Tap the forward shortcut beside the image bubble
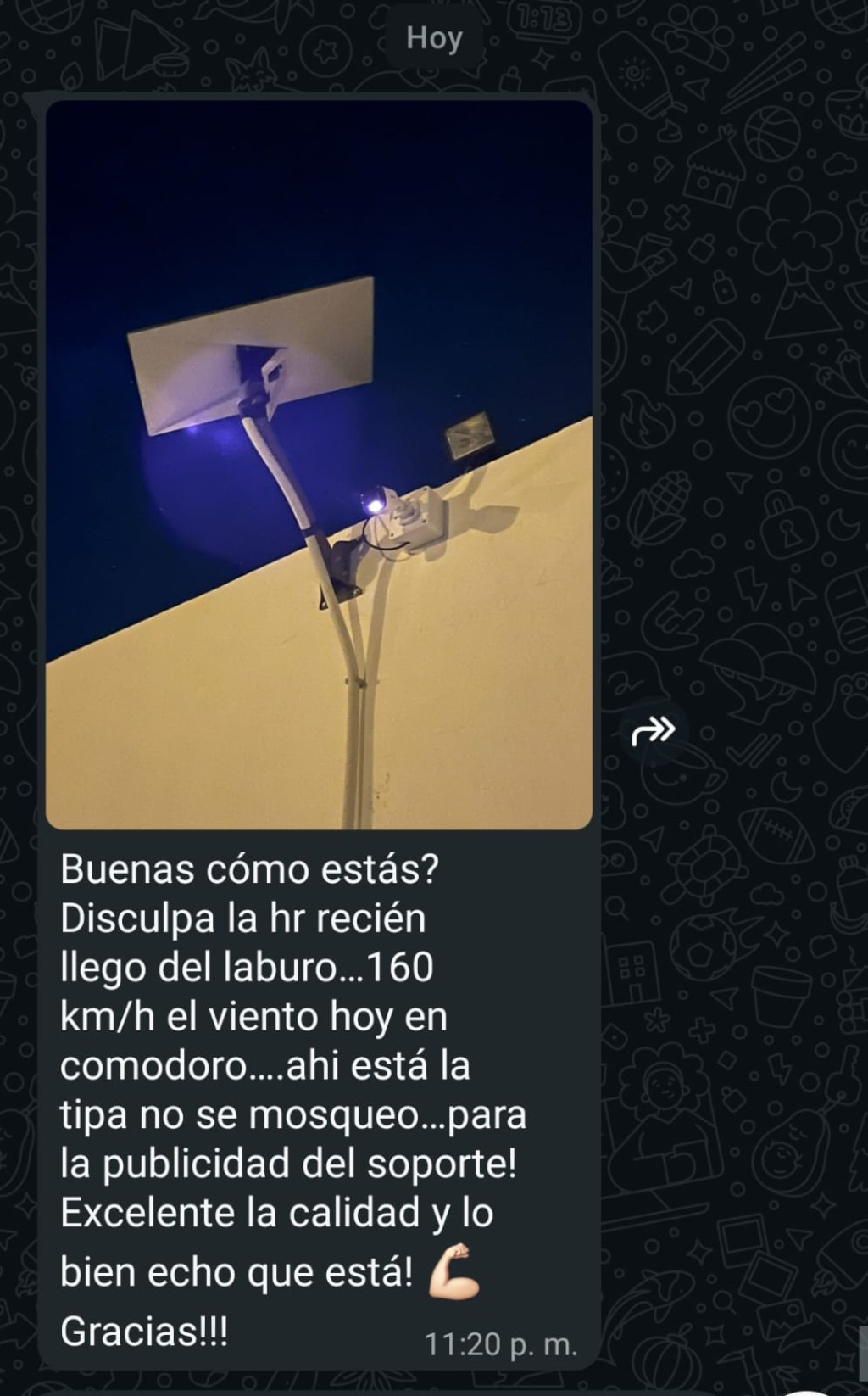The image size is (868, 1396). click(653, 730)
